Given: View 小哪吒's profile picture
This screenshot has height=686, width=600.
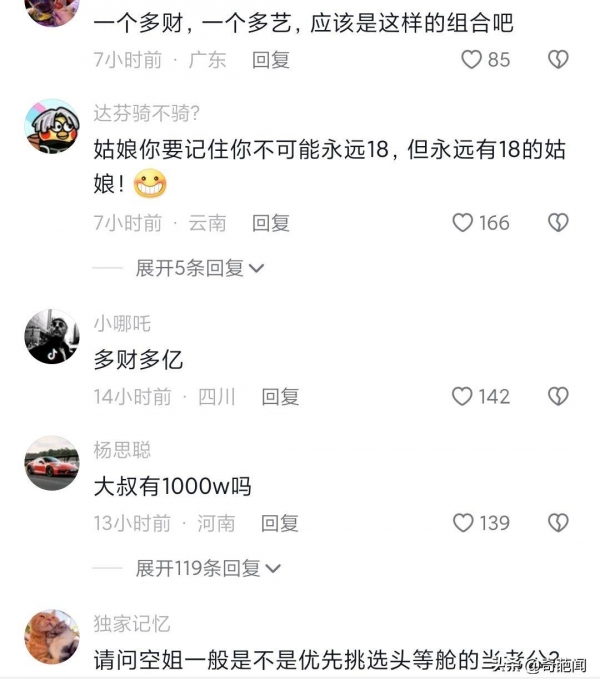Looking at the screenshot, I should [x=51, y=337].
